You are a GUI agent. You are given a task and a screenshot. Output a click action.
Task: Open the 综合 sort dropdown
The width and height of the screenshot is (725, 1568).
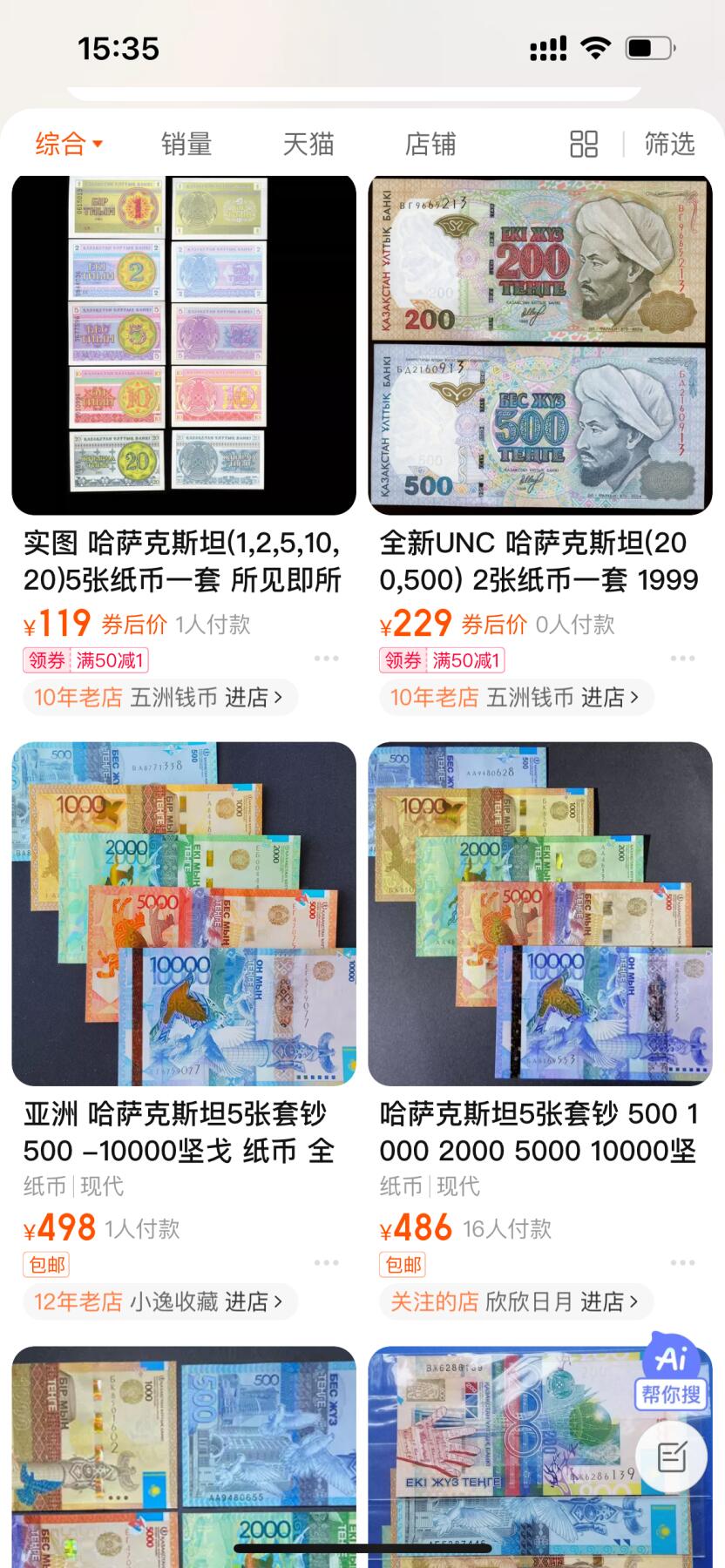point(69,144)
